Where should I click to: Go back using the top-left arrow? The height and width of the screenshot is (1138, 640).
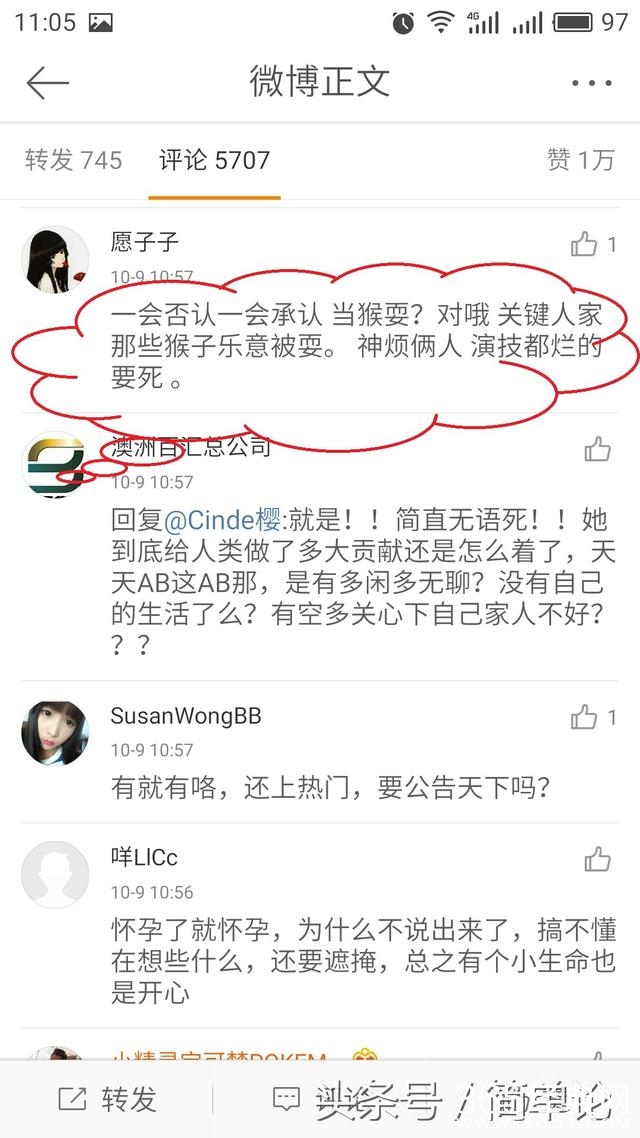47,83
